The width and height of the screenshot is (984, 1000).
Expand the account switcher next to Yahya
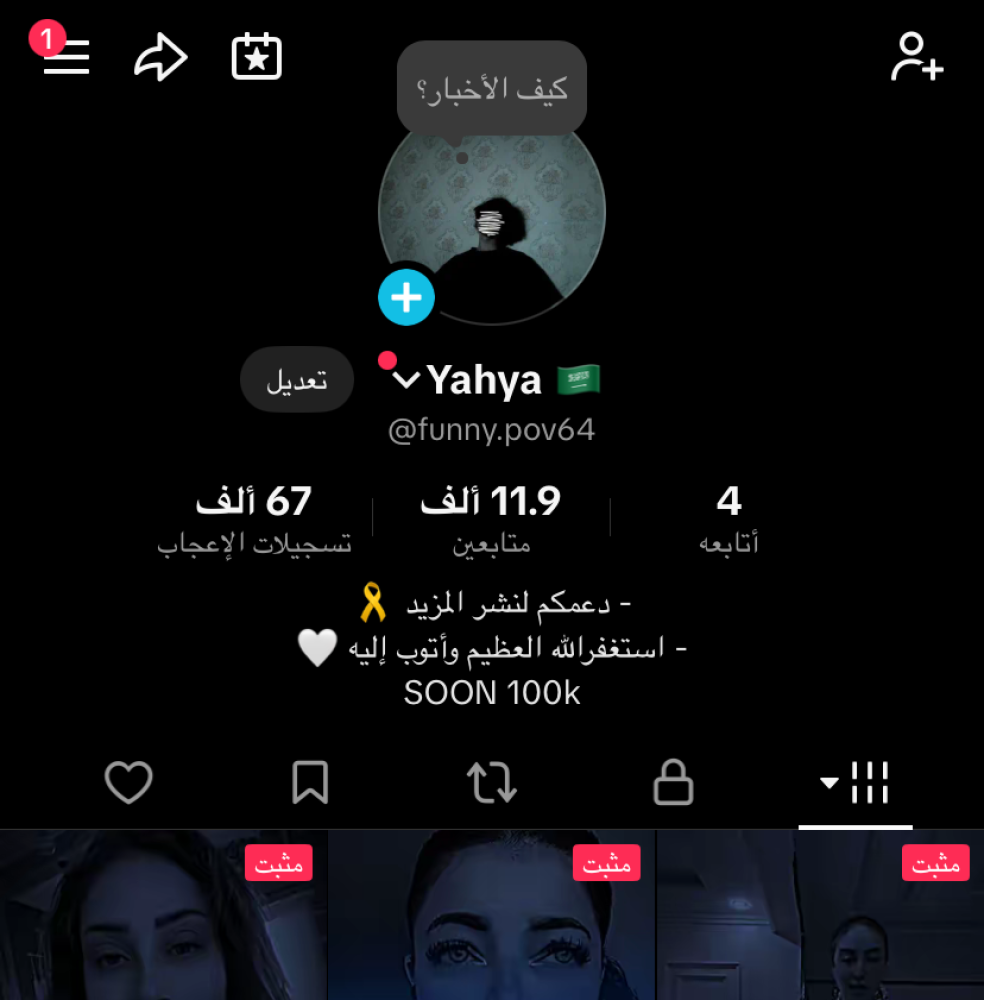coord(407,380)
